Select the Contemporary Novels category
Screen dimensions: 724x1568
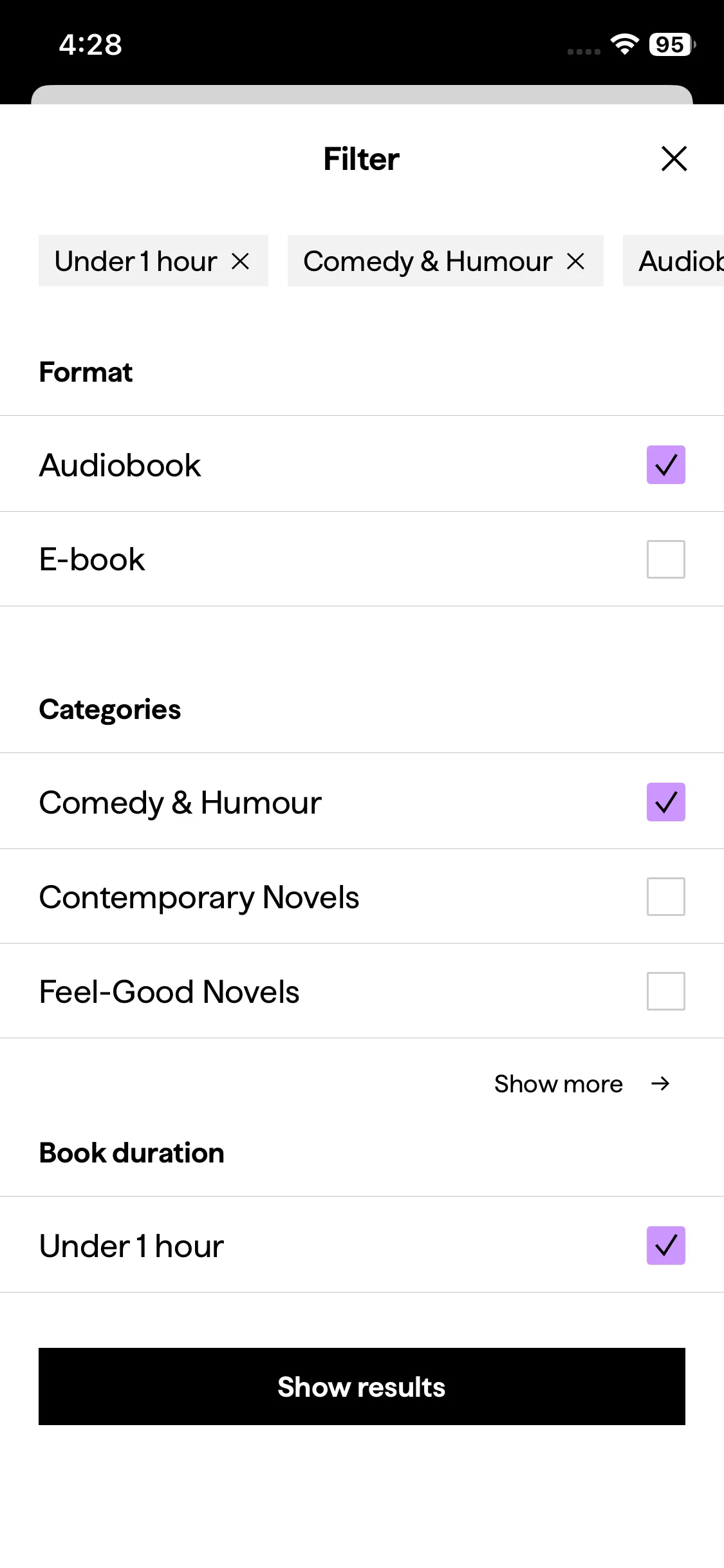[x=665, y=897]
